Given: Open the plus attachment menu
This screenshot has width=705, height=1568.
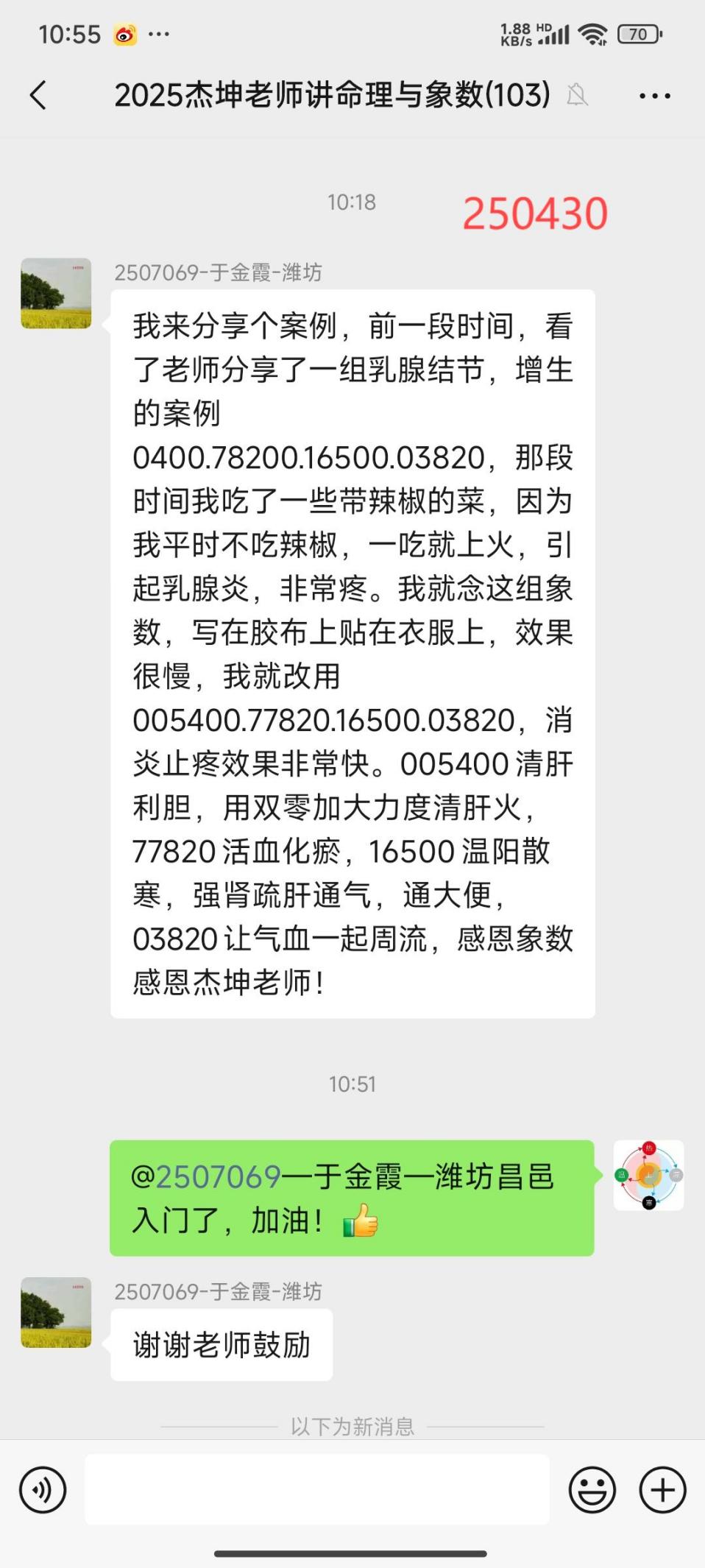Looking at the screenshot, I should tap(662, 1490).
